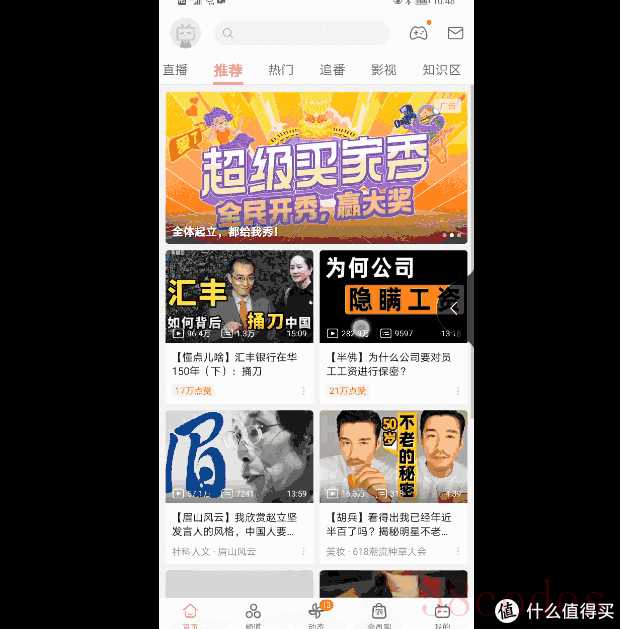
Task: Play the 胡兵 不老的秘密 video
Action: coord(393,456)
